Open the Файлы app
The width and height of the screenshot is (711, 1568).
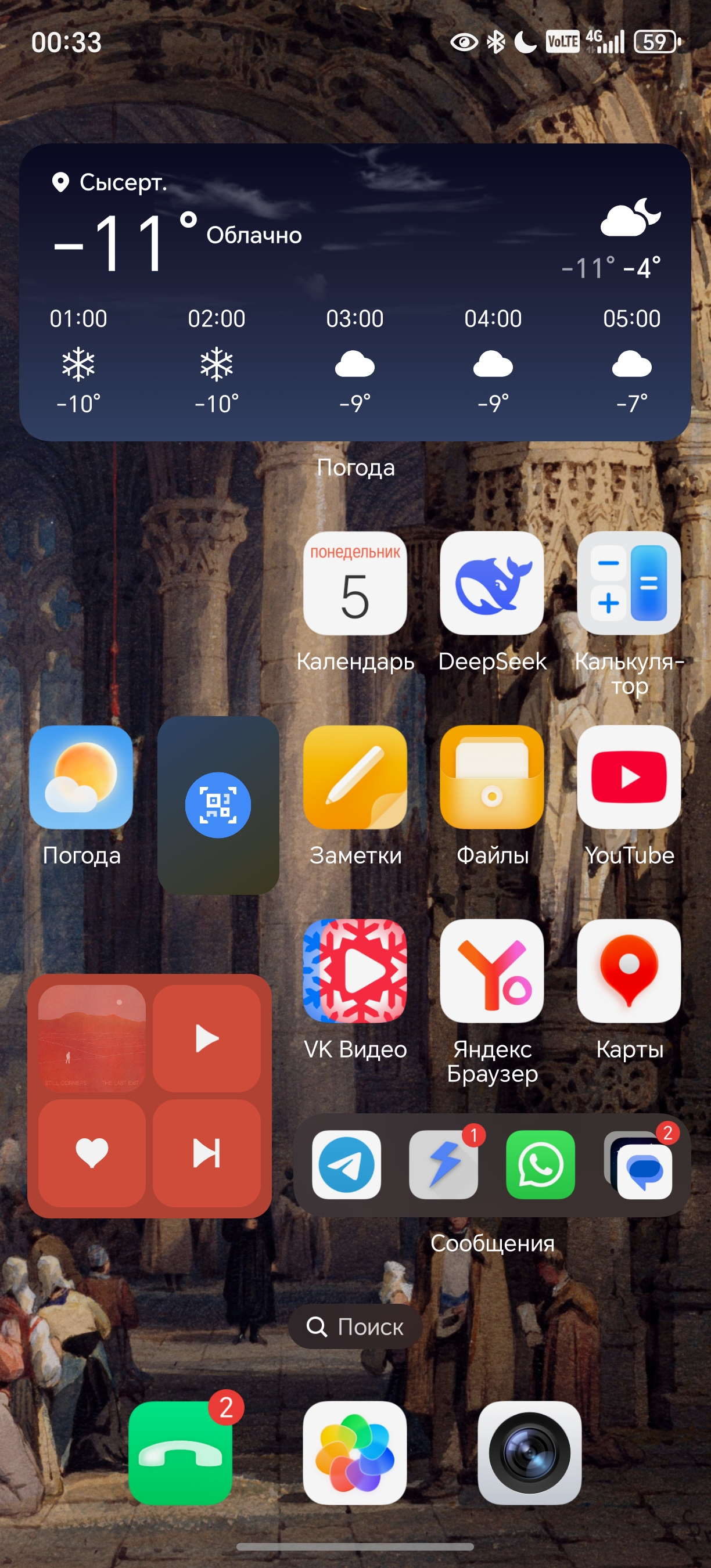[492, 776]
